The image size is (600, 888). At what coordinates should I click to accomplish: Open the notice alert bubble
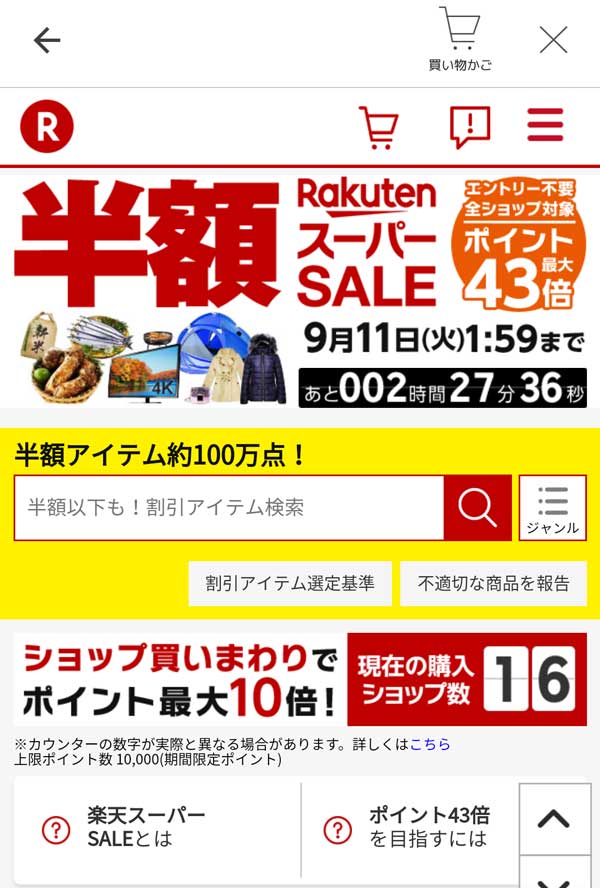tap(469, 127)
